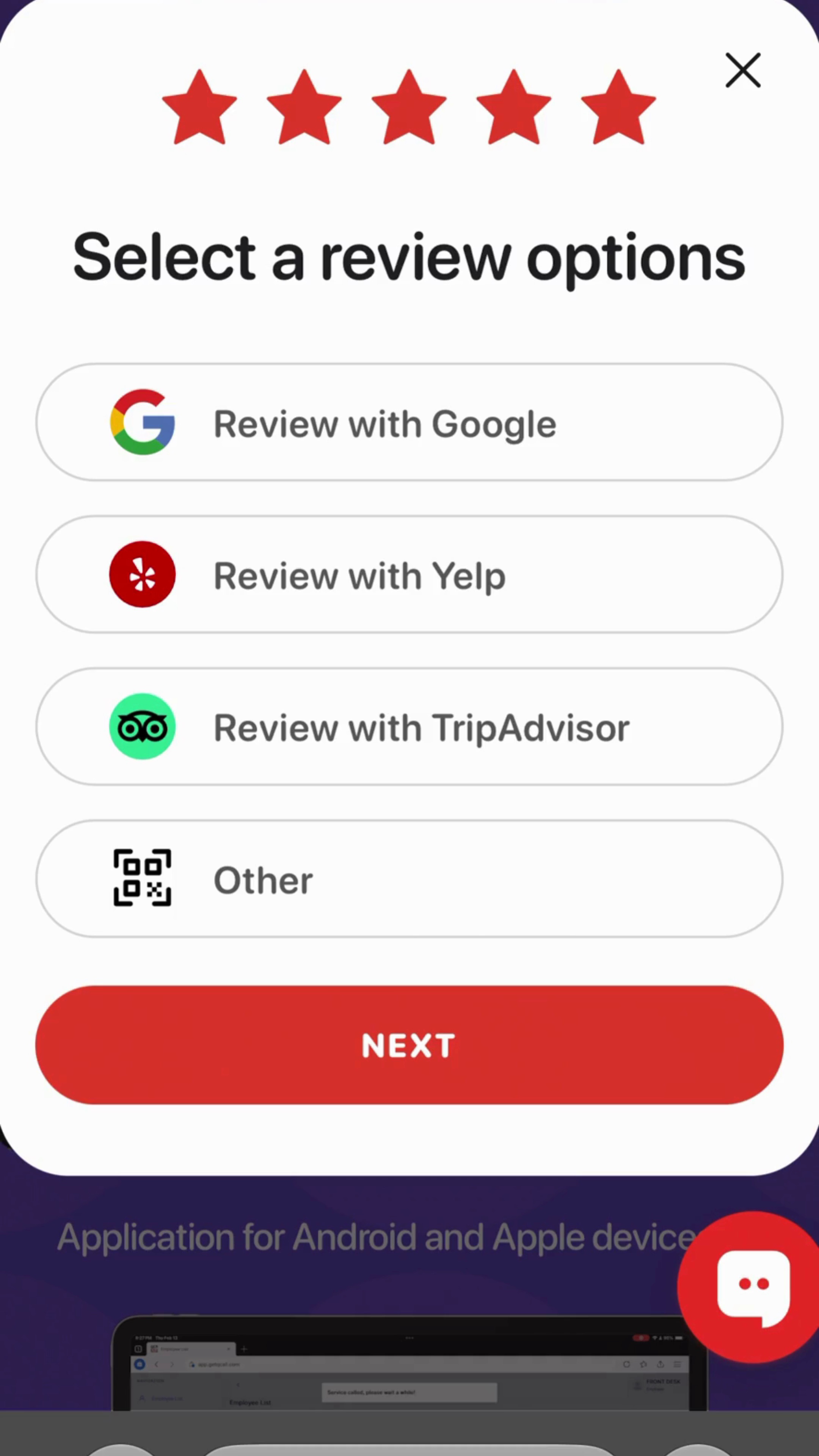The image size is (819, 1456).
Task: Select Review with Google
Action: click(x=409, y=422)
